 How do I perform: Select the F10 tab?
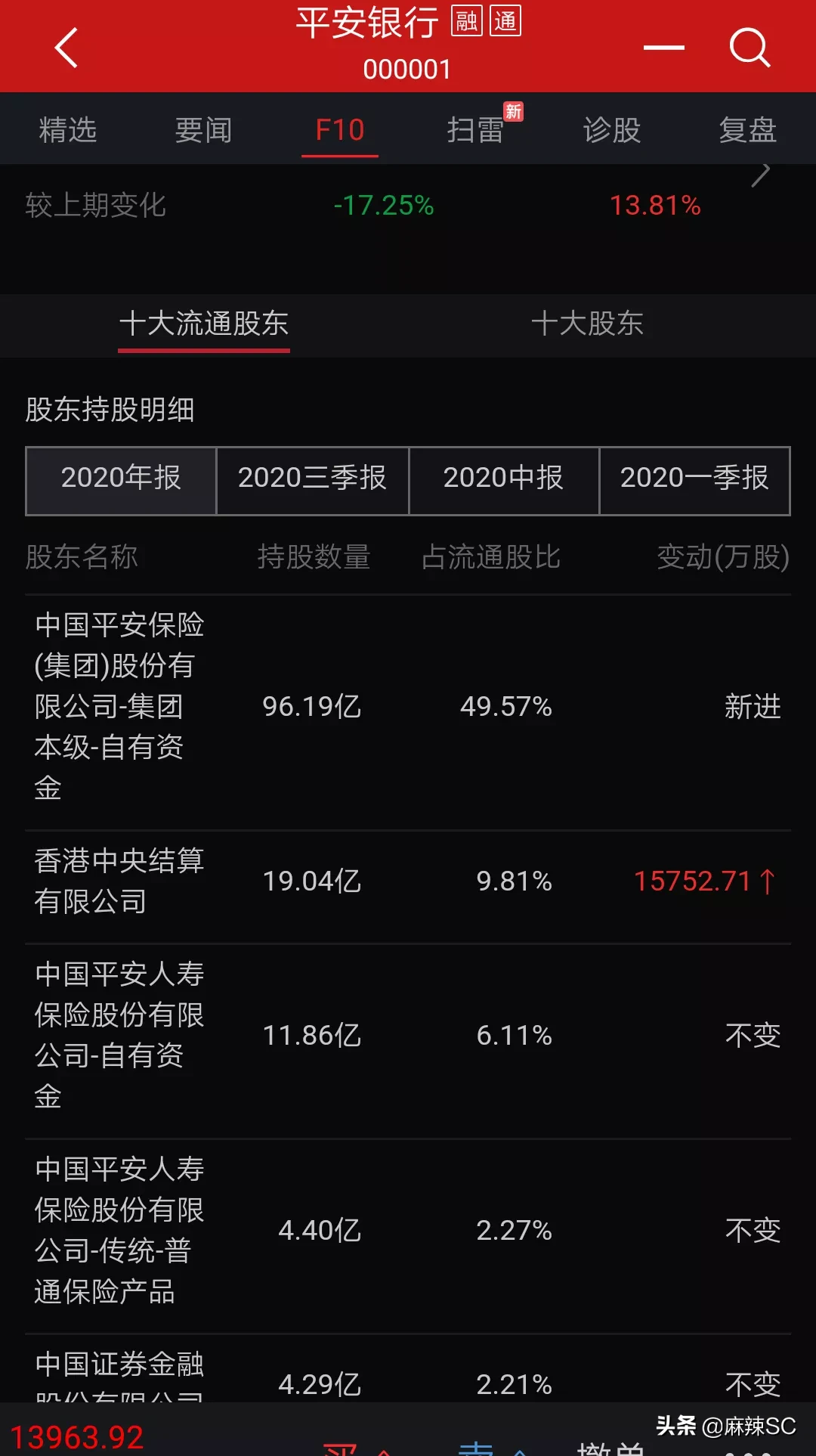(339, 130)
